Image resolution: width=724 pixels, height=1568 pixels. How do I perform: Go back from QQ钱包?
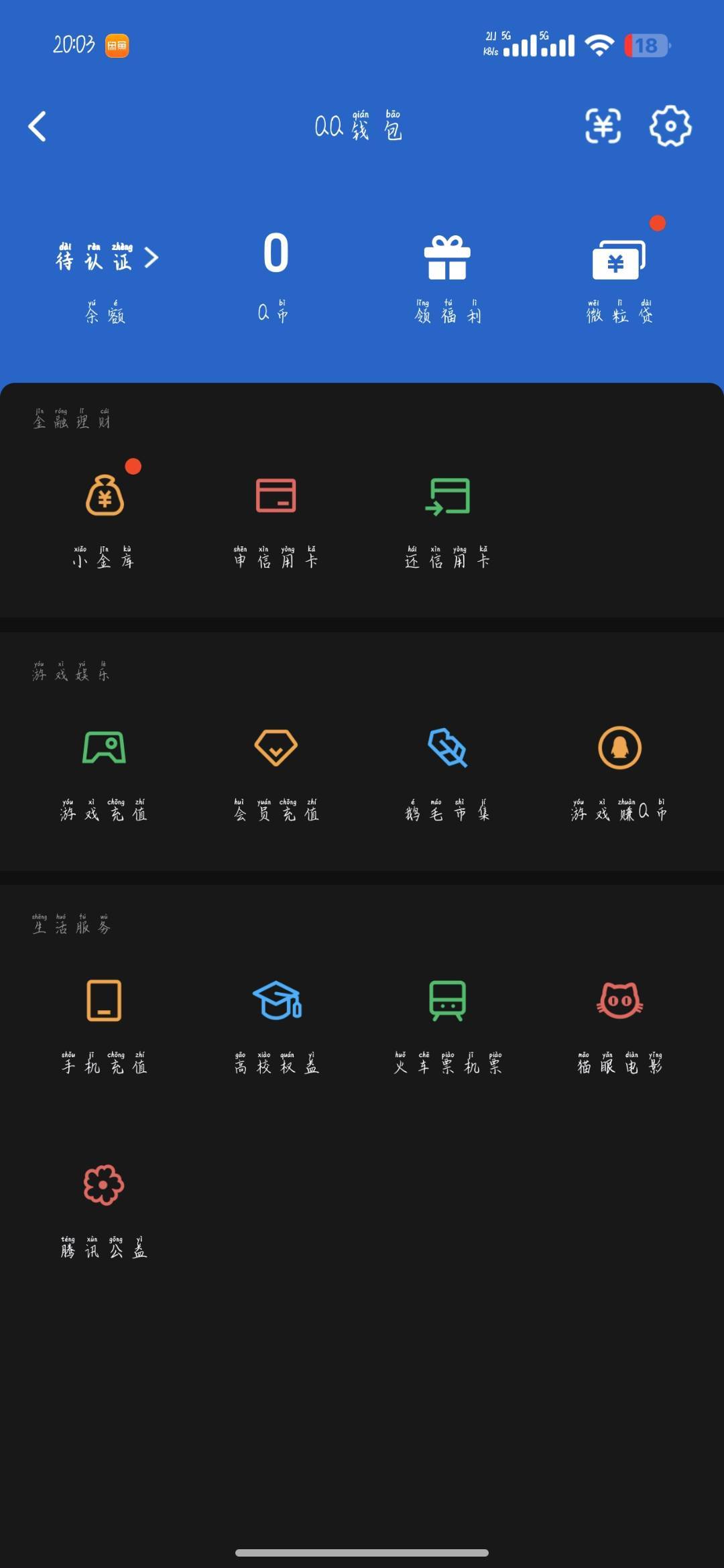coord(38,126)
